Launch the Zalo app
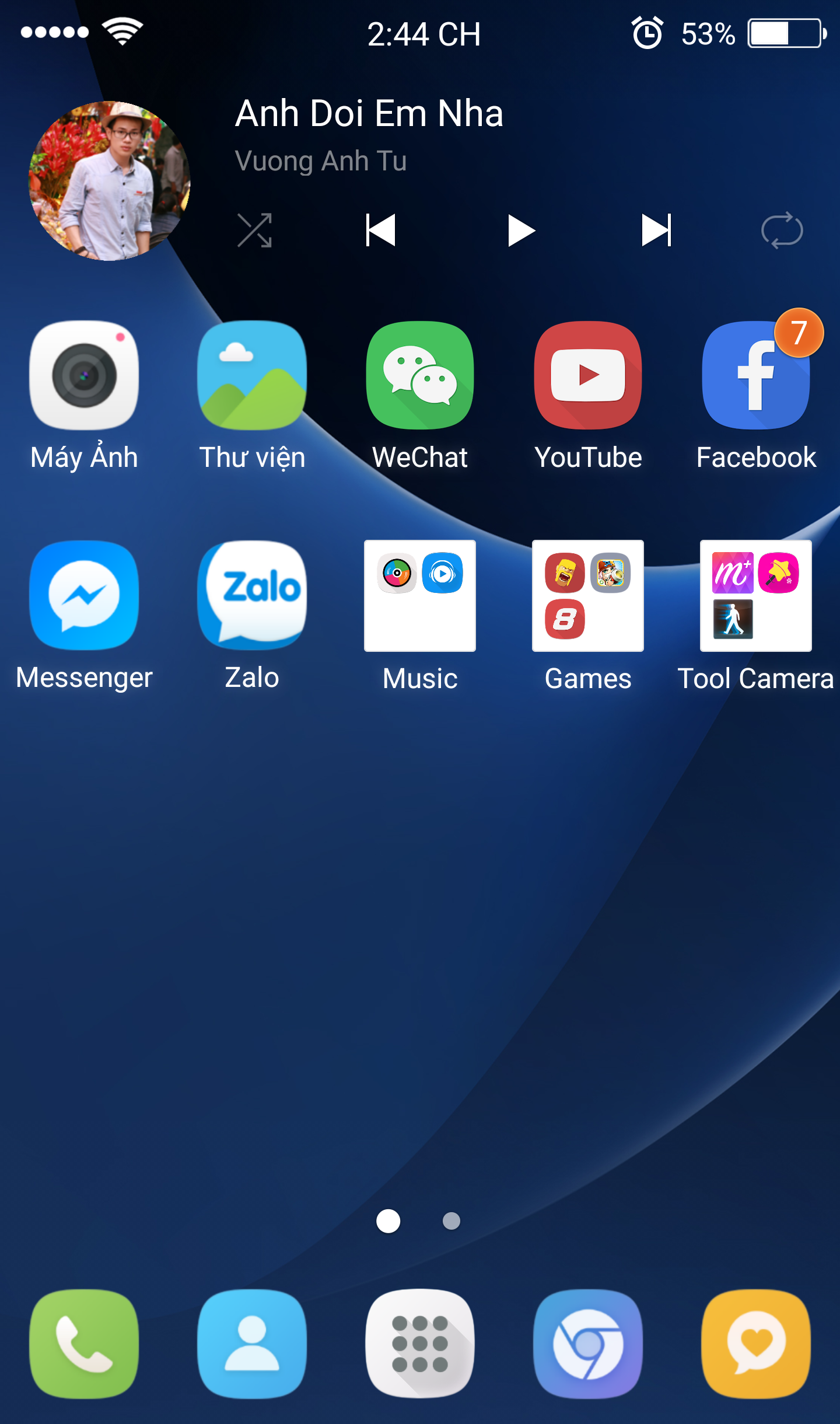Viewport: 840px width, 1424px height. coord(252,596)
